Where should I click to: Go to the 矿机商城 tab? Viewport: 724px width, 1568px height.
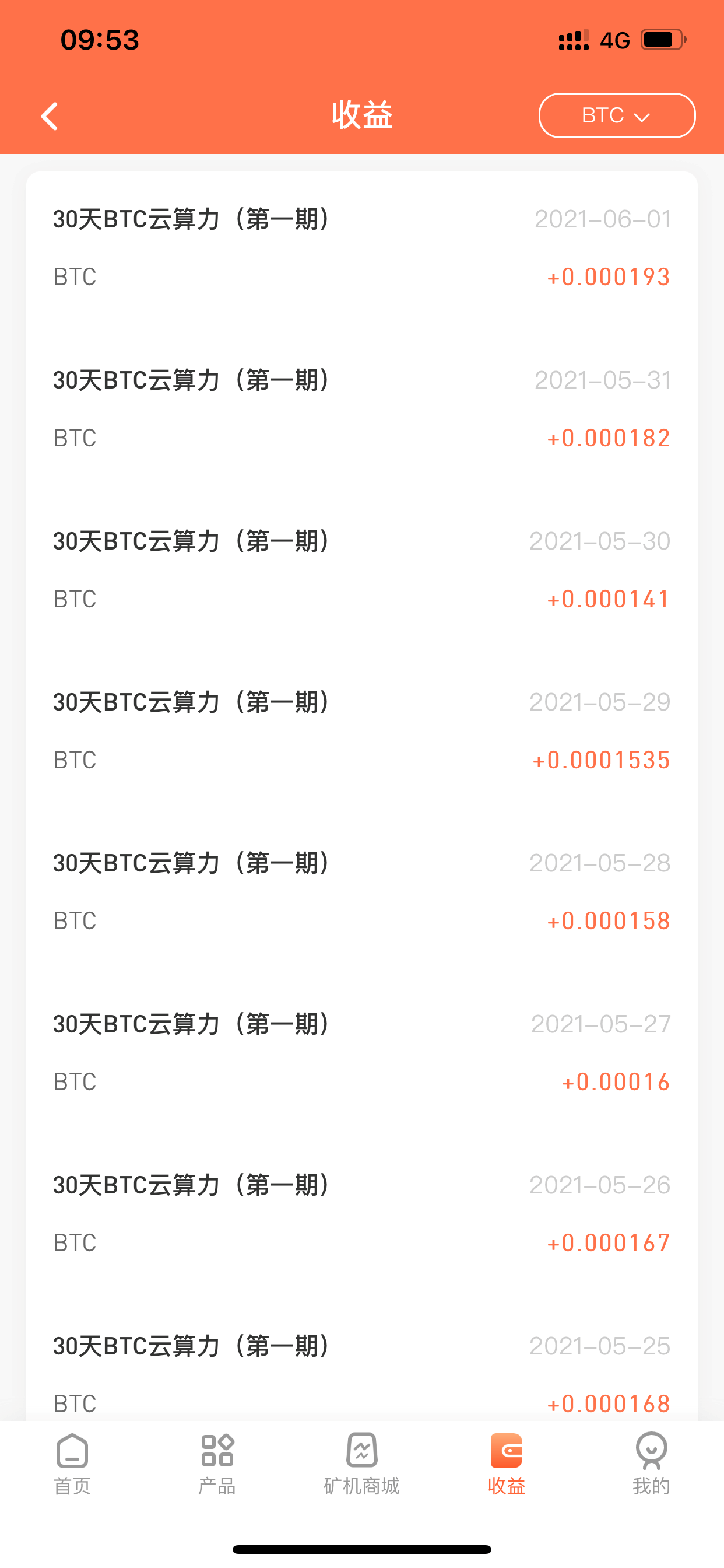362,1464
